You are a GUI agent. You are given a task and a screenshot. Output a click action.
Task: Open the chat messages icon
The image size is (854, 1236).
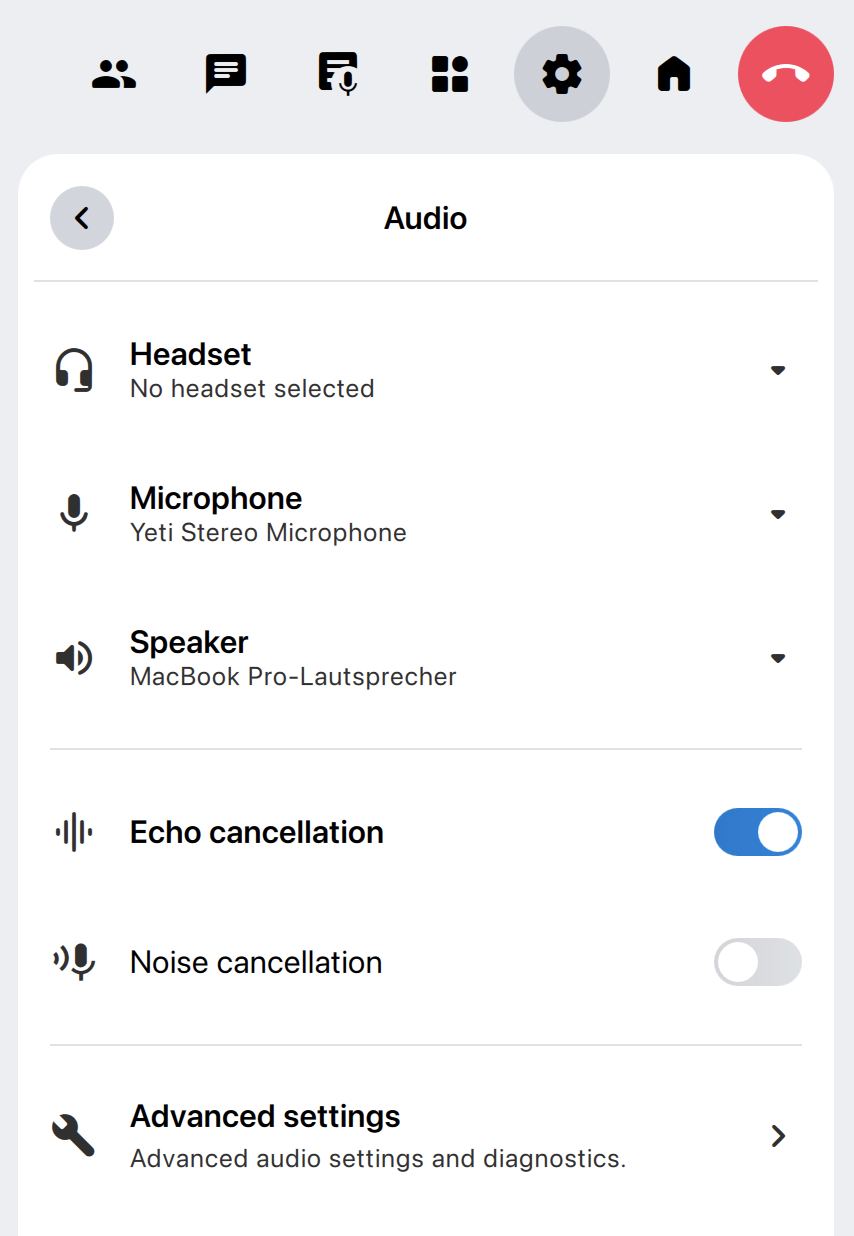tap(226, 74)
